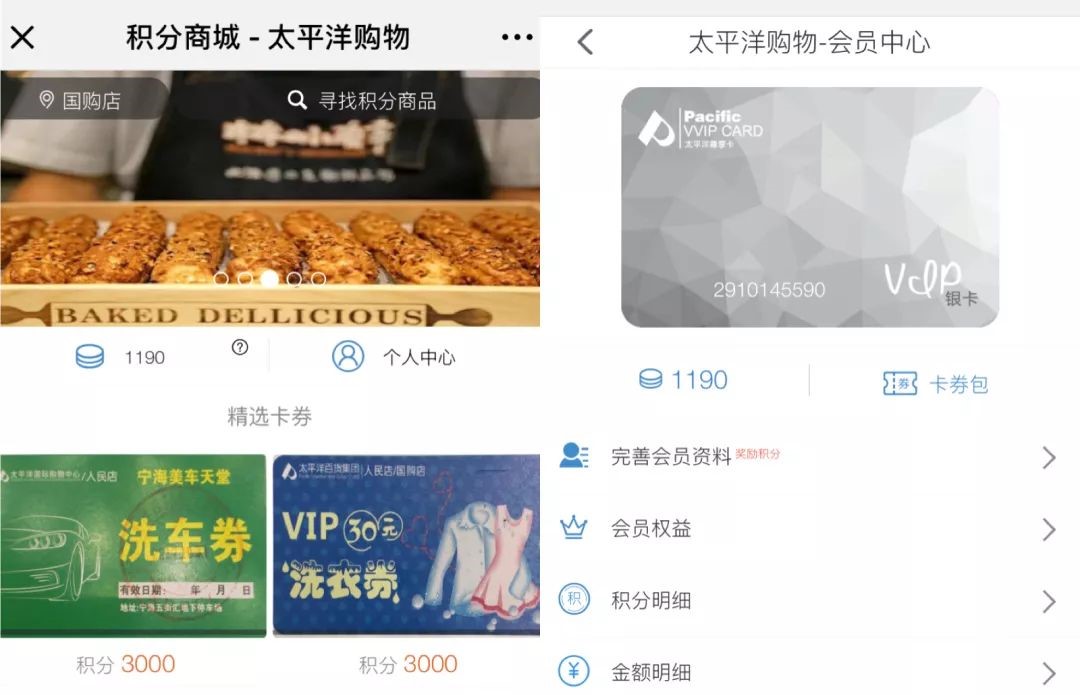Open 积分明细 points details
The image size is (1080, 695).
[810, 601]
